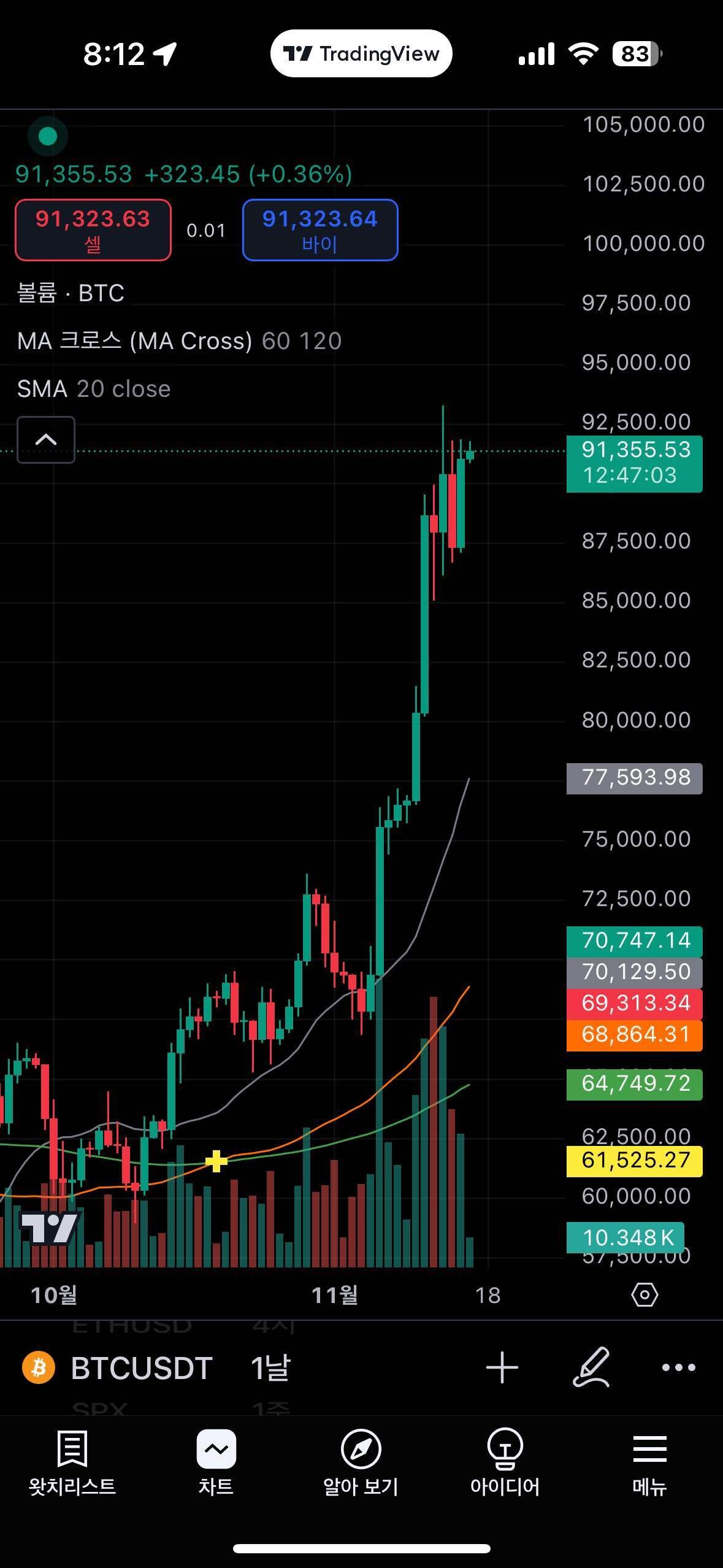Open the drawing tools pencil
Image resolution: width=723 pixels, height=1568 pixels.
[x=591, y=1367]
